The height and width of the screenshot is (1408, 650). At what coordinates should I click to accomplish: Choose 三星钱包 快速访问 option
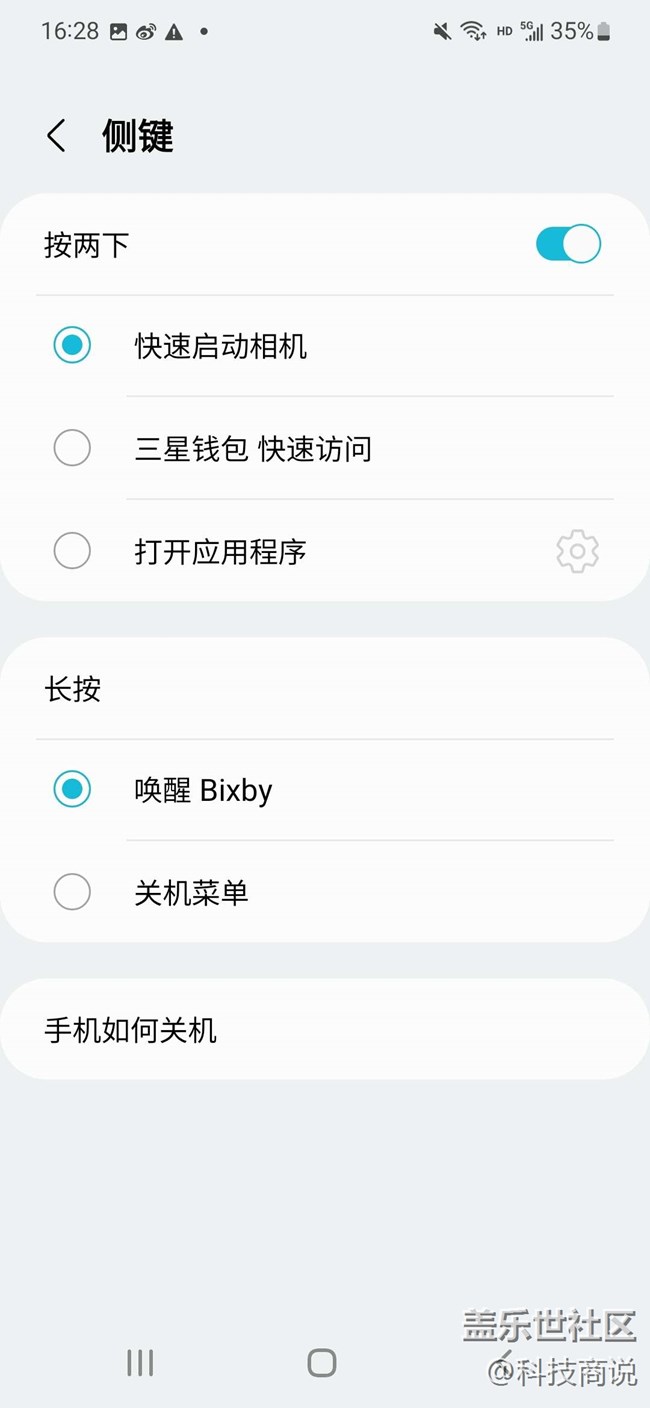pos(72,448)
